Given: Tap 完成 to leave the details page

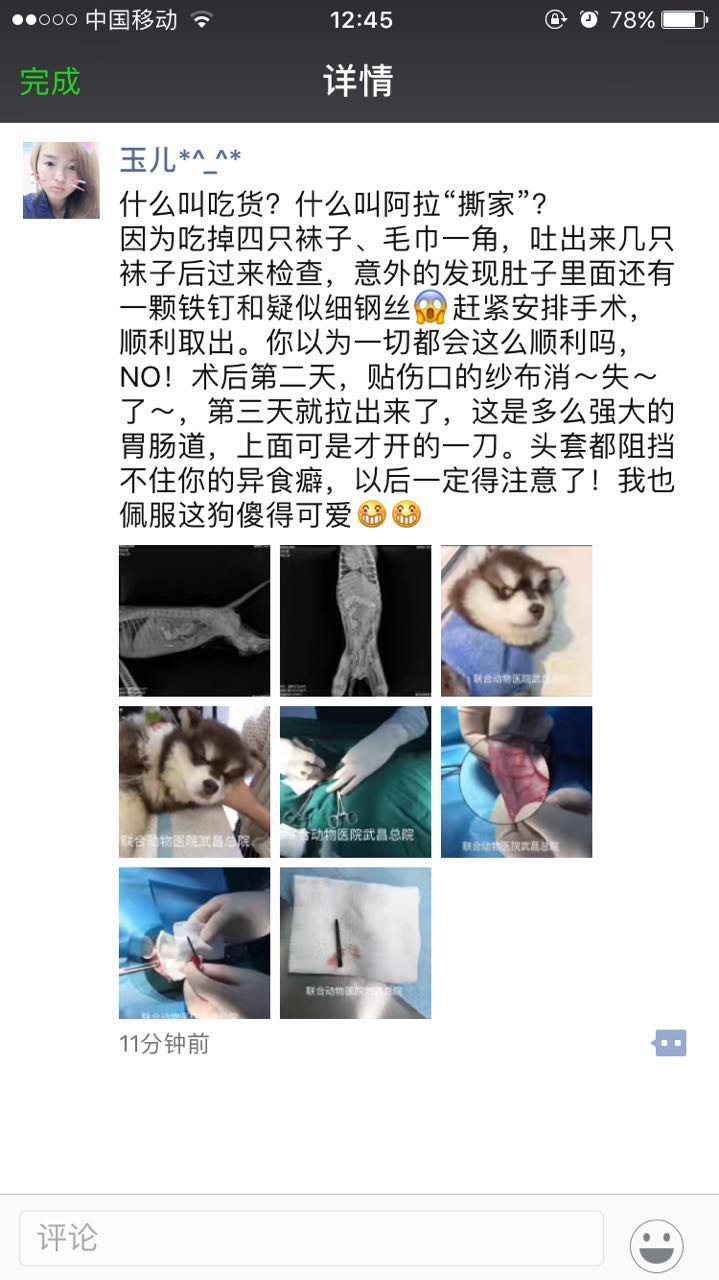Looking at the screenshot, I should (50, 82).
